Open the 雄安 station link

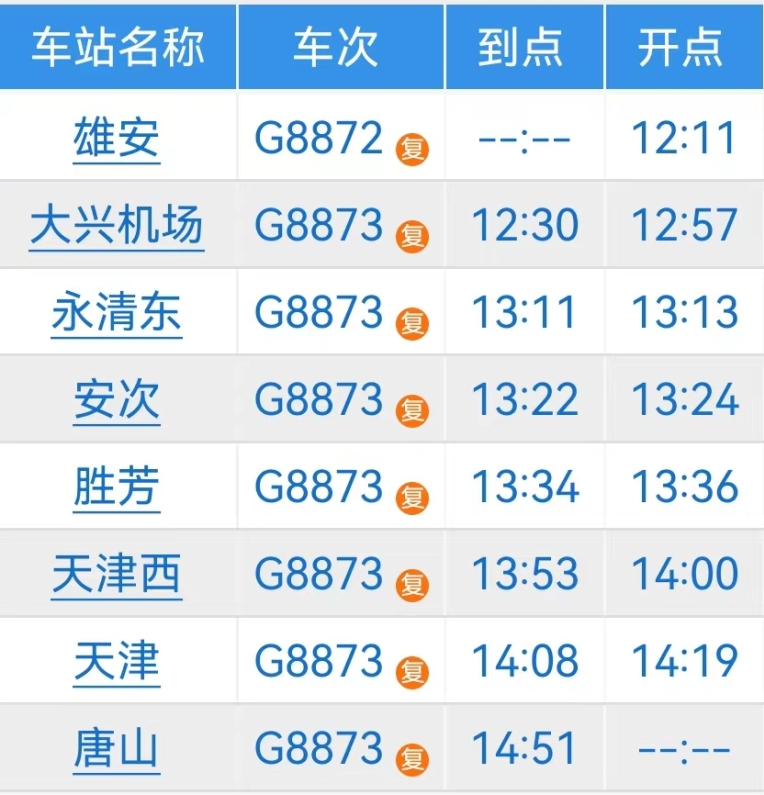tap(116, 138)
